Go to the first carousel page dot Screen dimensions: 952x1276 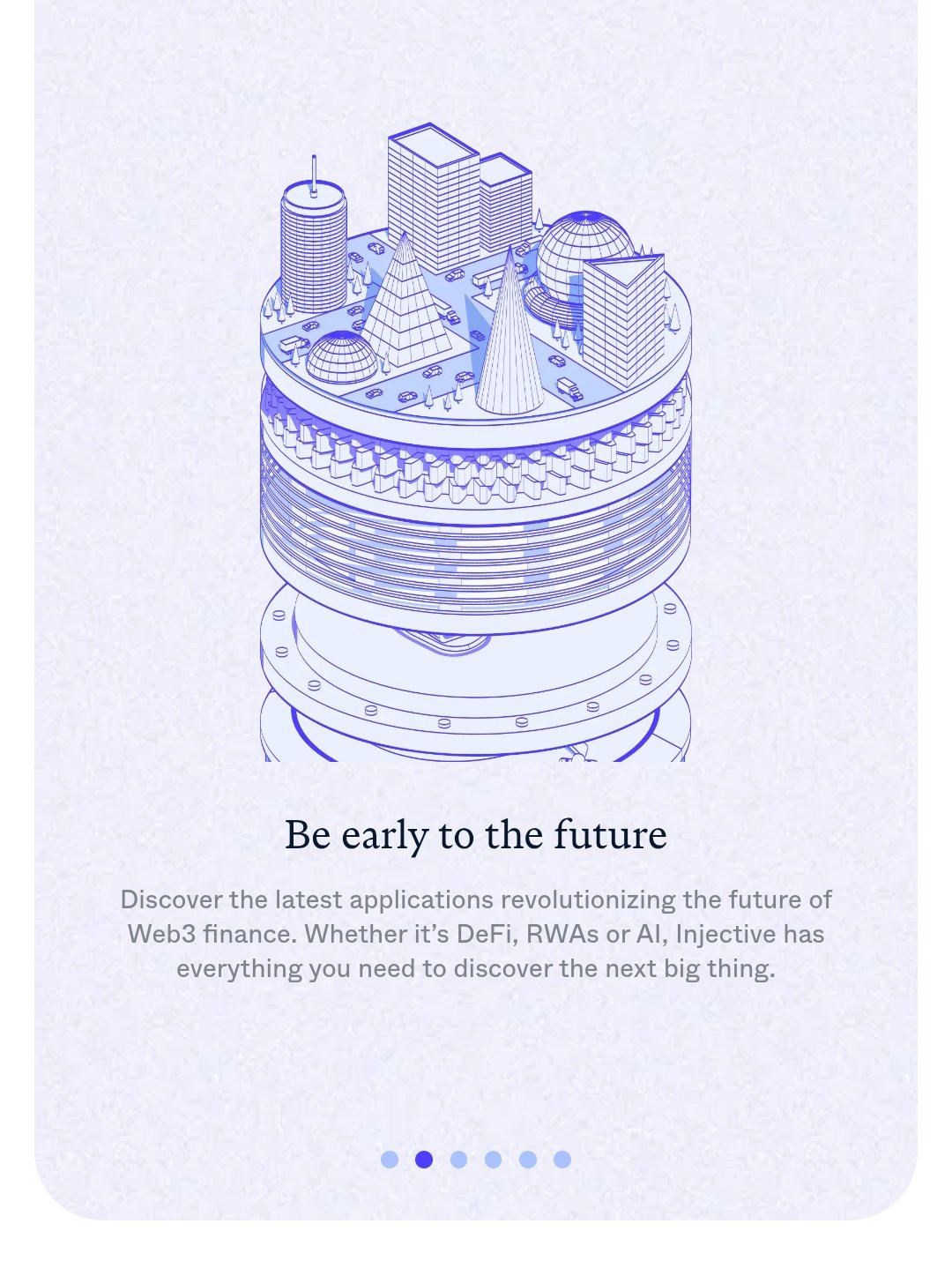(x=390, y=1160)
